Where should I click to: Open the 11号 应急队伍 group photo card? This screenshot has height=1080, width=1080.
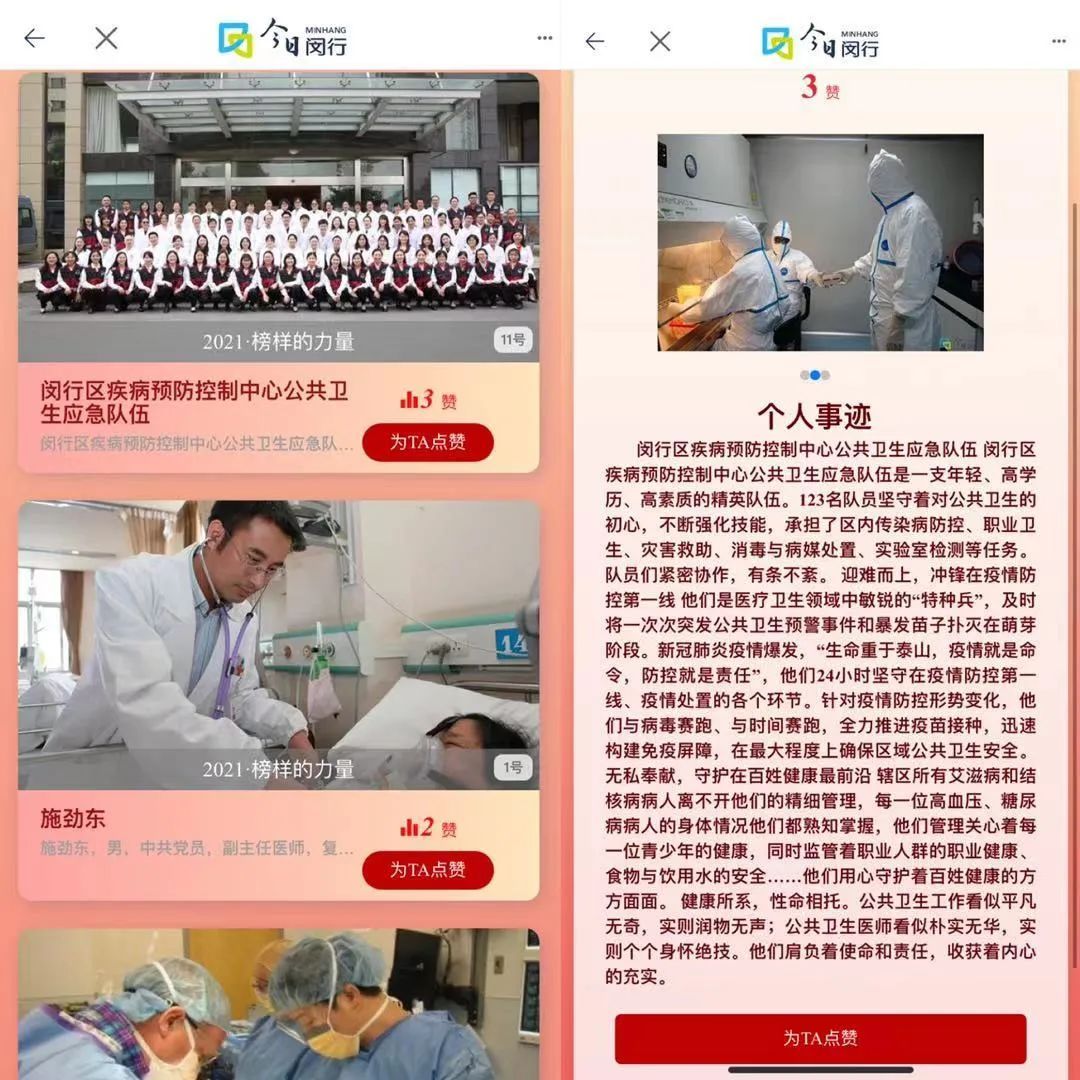click(x=278, y=272)
